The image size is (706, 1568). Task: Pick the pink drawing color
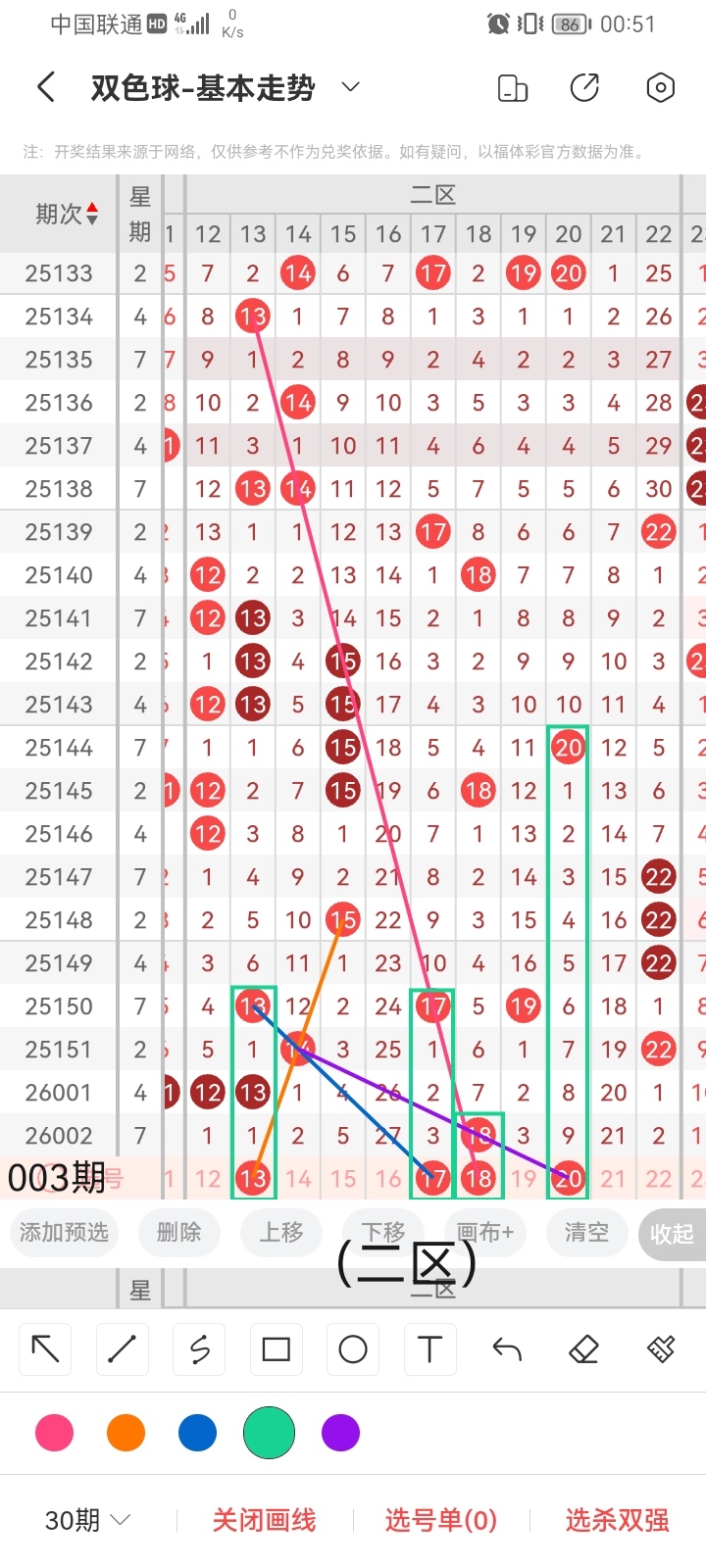point(54,1433)
